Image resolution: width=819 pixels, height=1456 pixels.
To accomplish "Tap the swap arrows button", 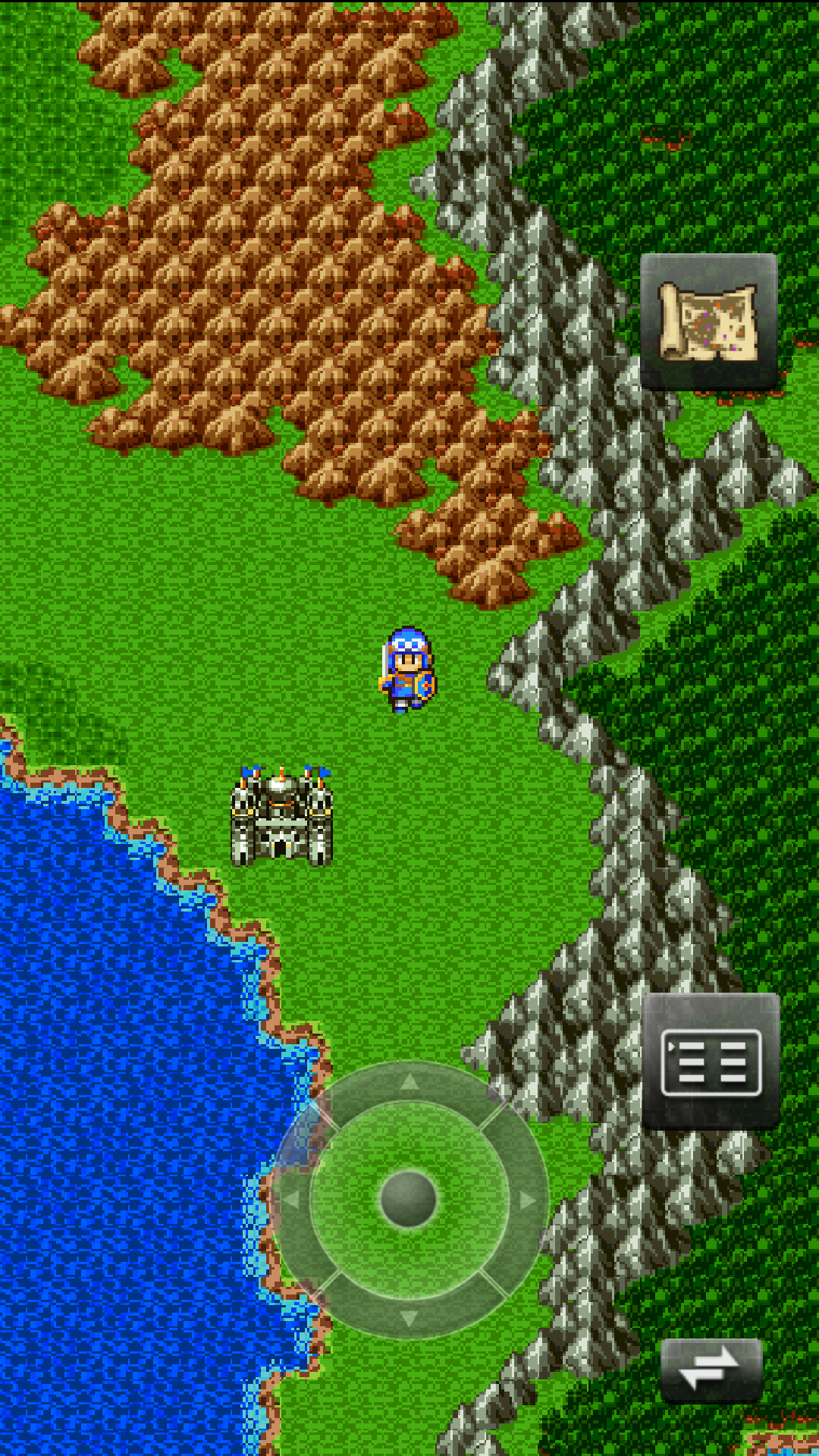I will tap(711, 1369).
